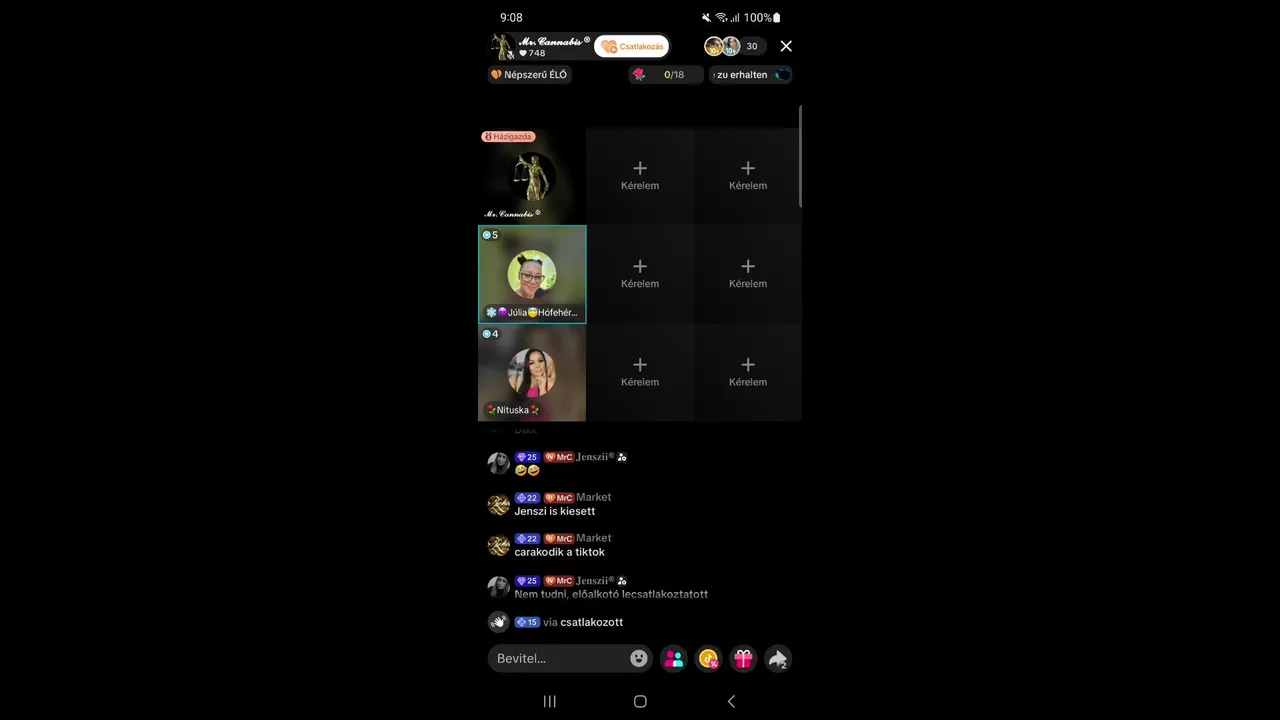Open the zu erhalten chip
This screenshot has width=1280, height=720.
pos(750,75)
